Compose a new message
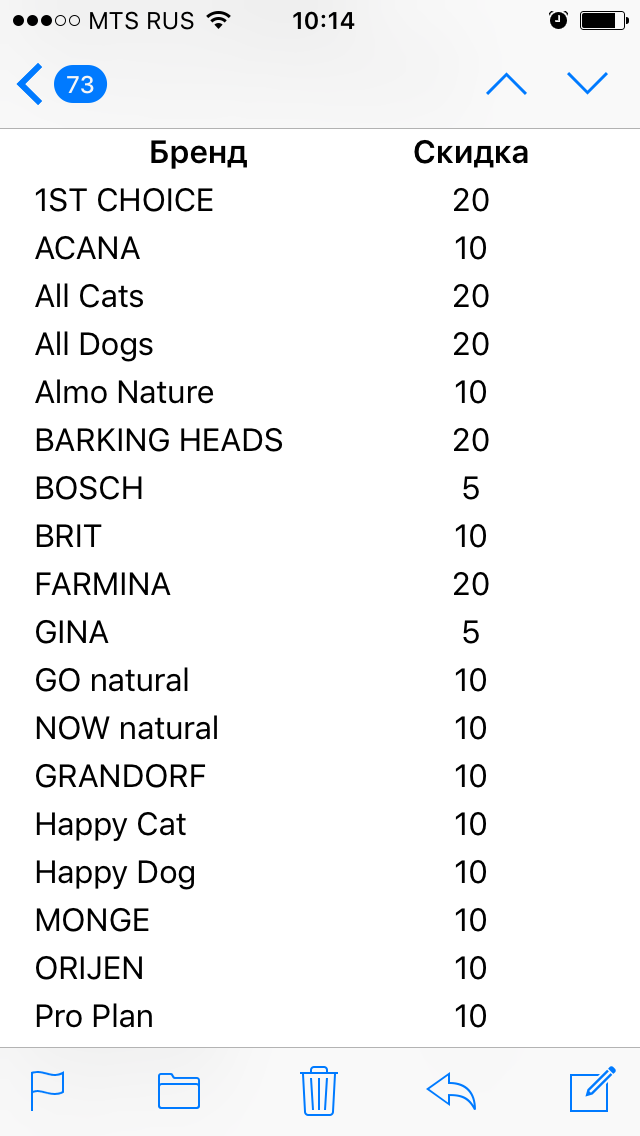The image size is (640, 1136). [x=590, y=1090]
